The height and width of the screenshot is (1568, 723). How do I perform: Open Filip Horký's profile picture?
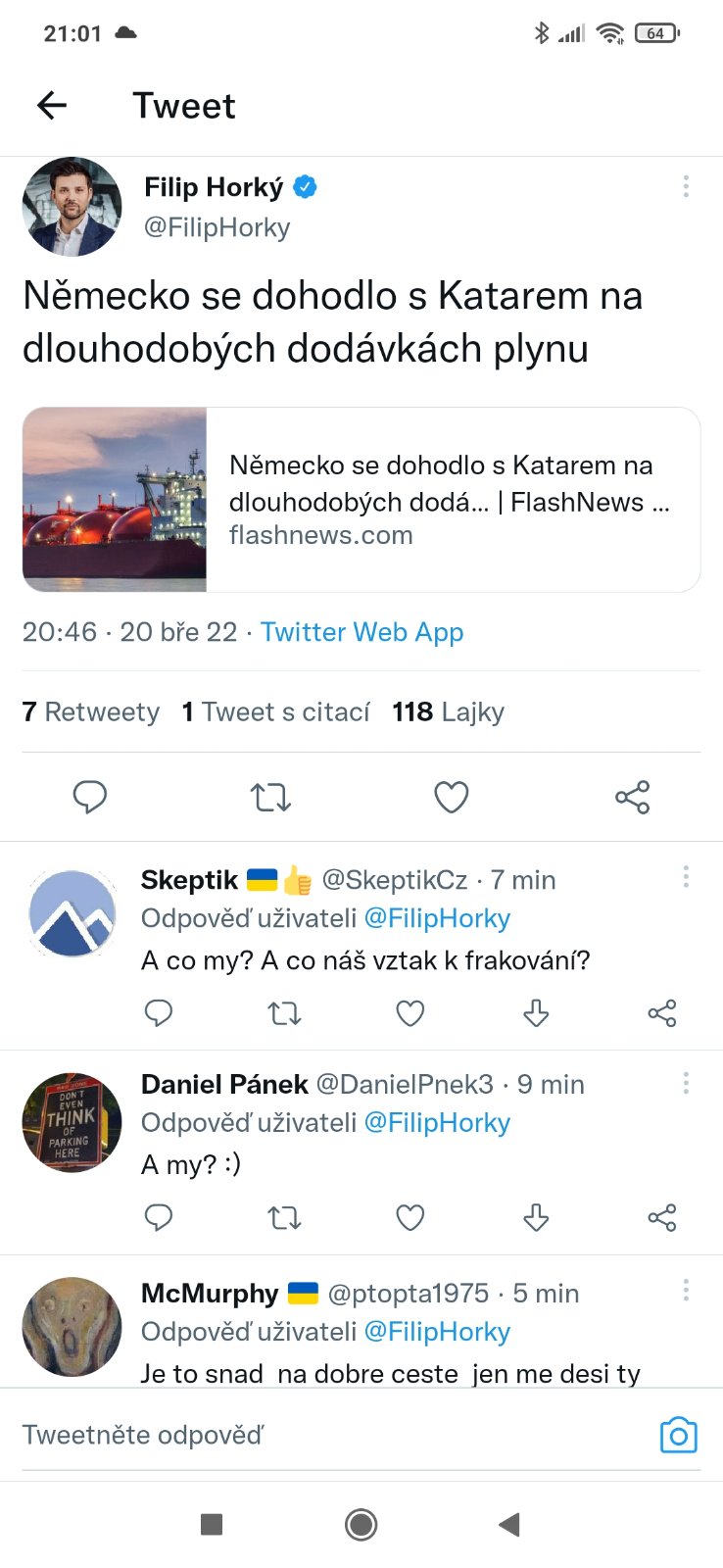(72, 207)
